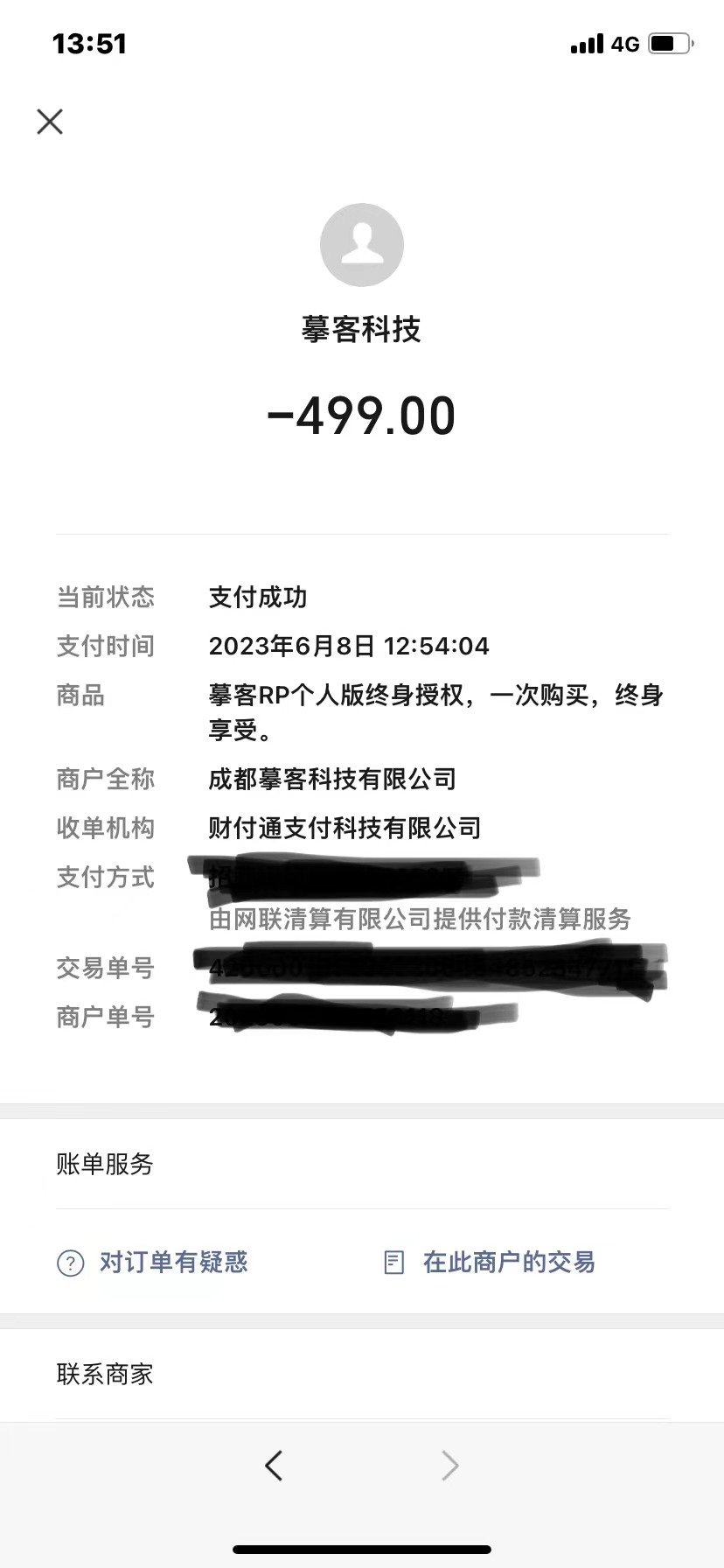
Task: Close the payment detail page
Action: pyautogui.click(x=50, y=122)
